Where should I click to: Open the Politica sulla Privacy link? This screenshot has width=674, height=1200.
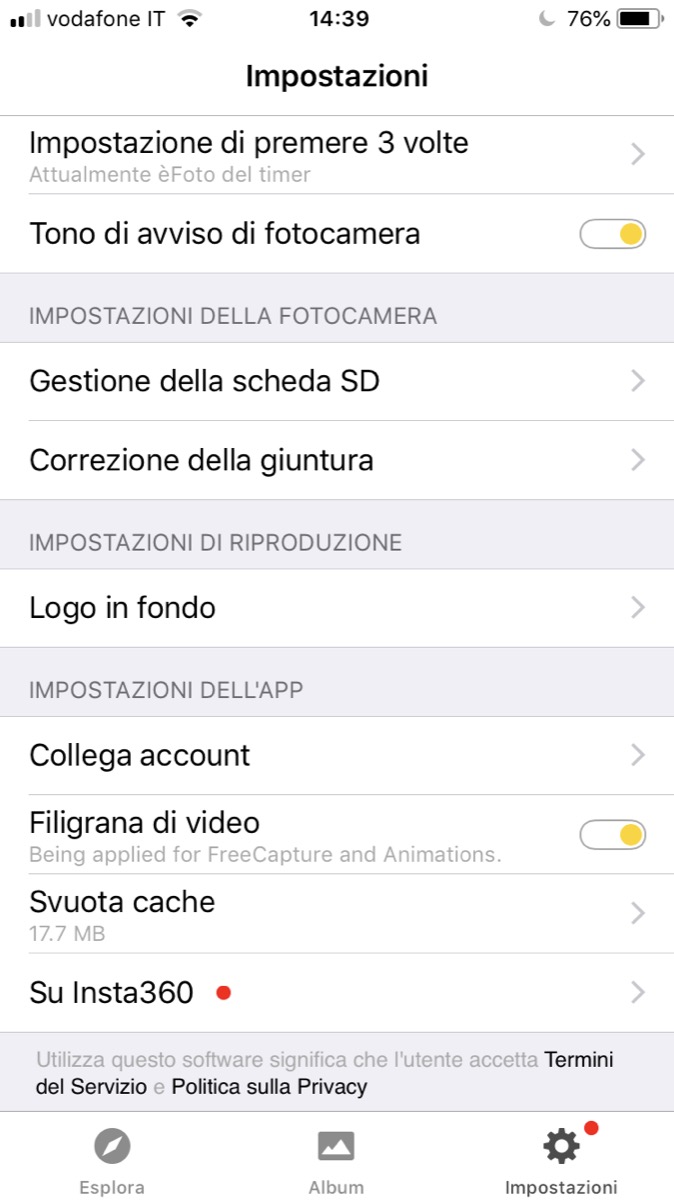pos(269,1087)
